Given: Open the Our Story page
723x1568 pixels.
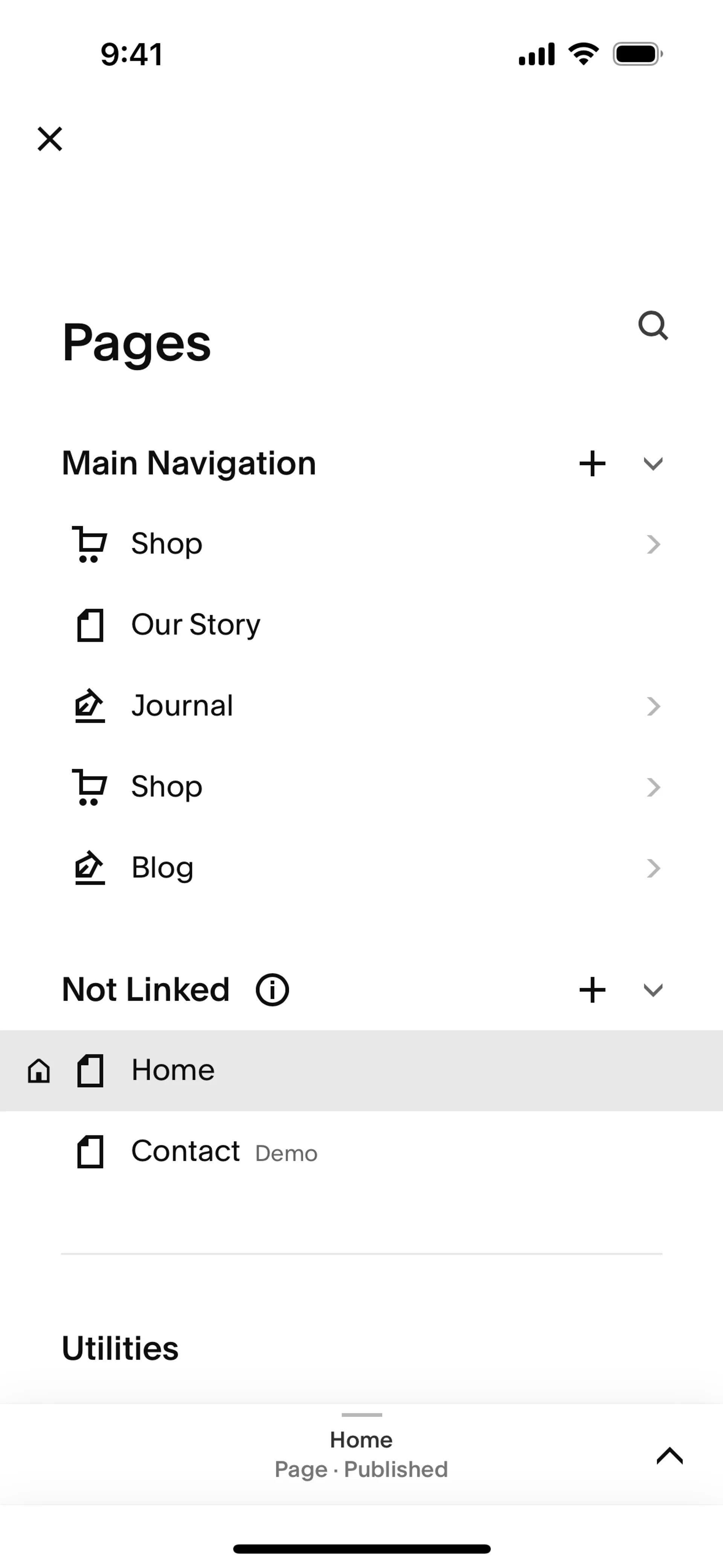Looking at the screenshot, I should 361,625.
